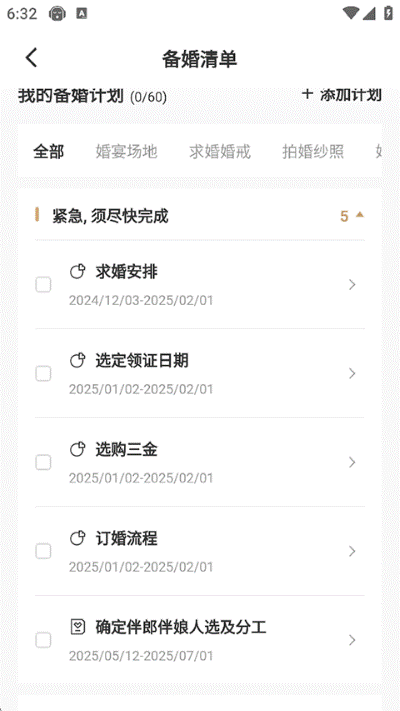Tap 添加计划 to add a plan
Viewport: 400px width, 711px height.
341,95
